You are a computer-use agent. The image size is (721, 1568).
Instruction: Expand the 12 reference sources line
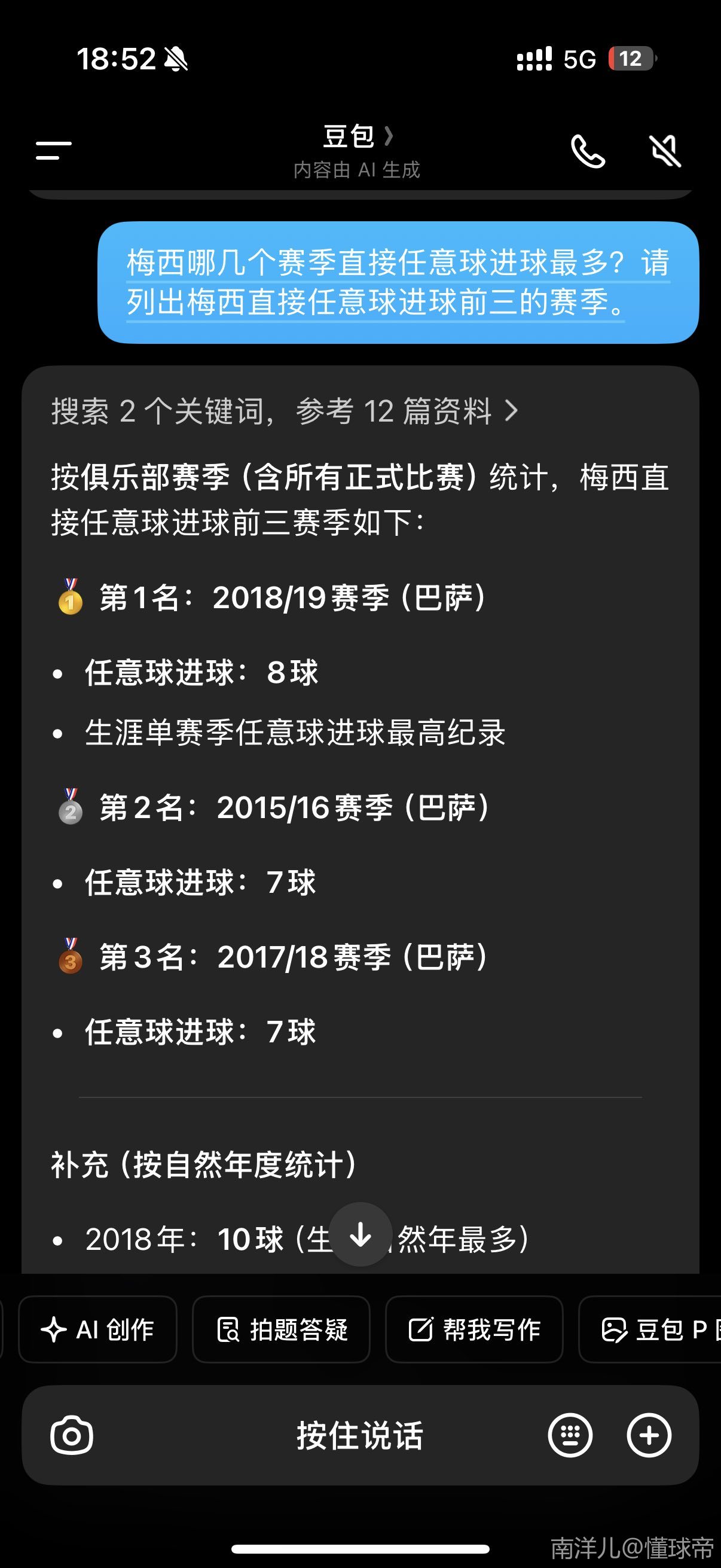(284, 411)
